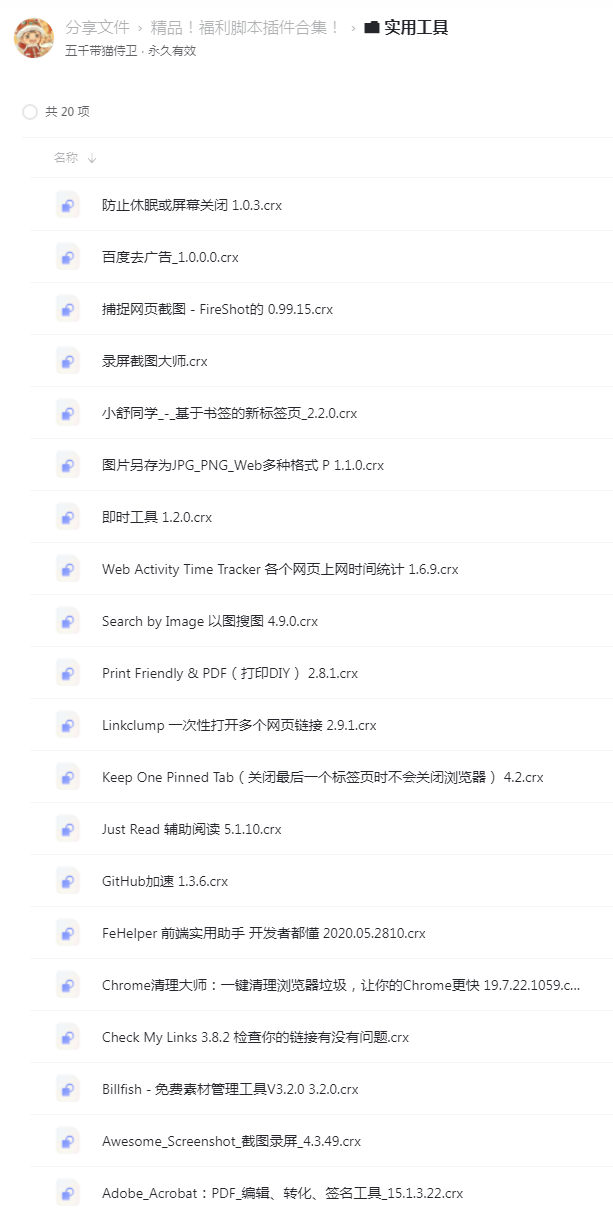Open 防止休眠或屏幕关闭 1.0.3.crx file
The height and width of the screenshot is (1214, 613).
(x=191, y=205)
